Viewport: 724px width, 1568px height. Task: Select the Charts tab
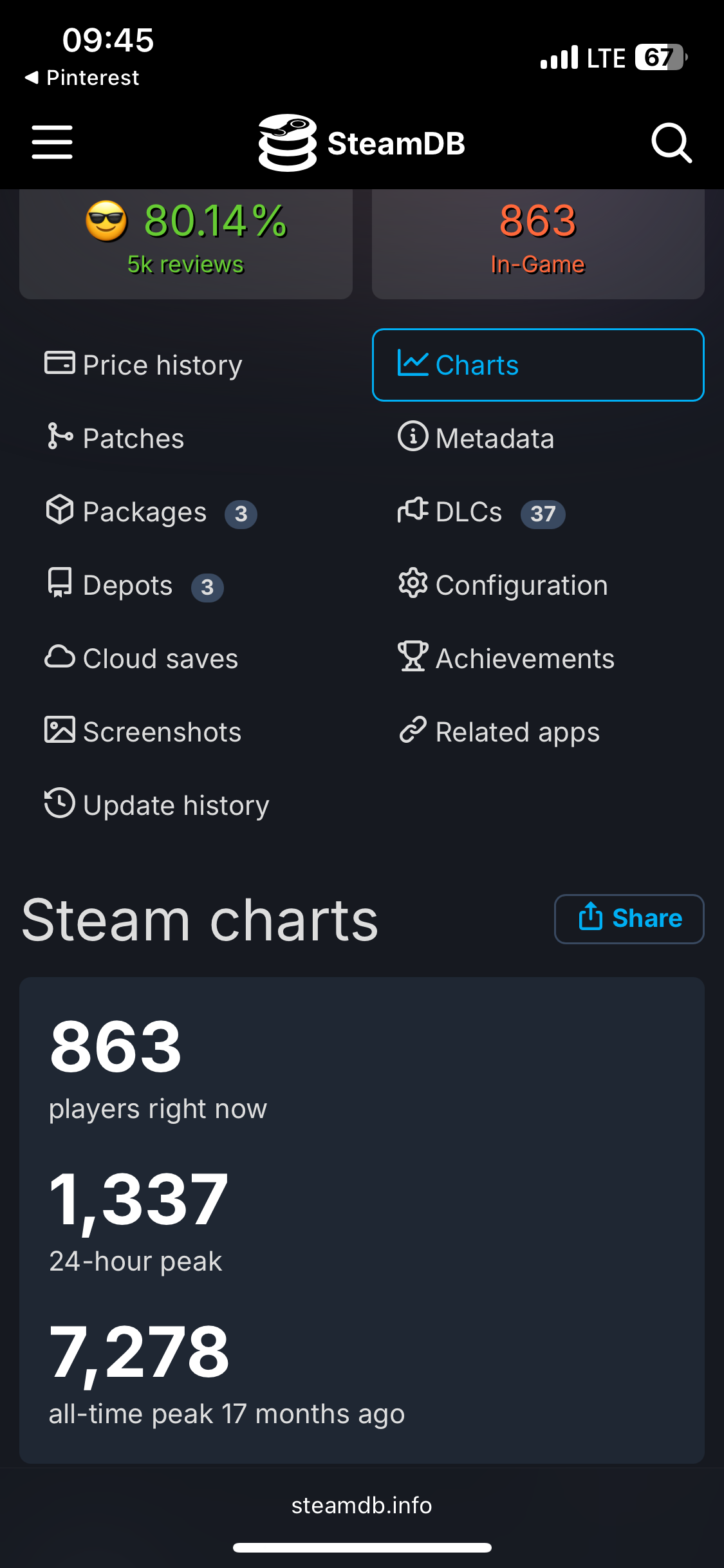pos(538,365)
